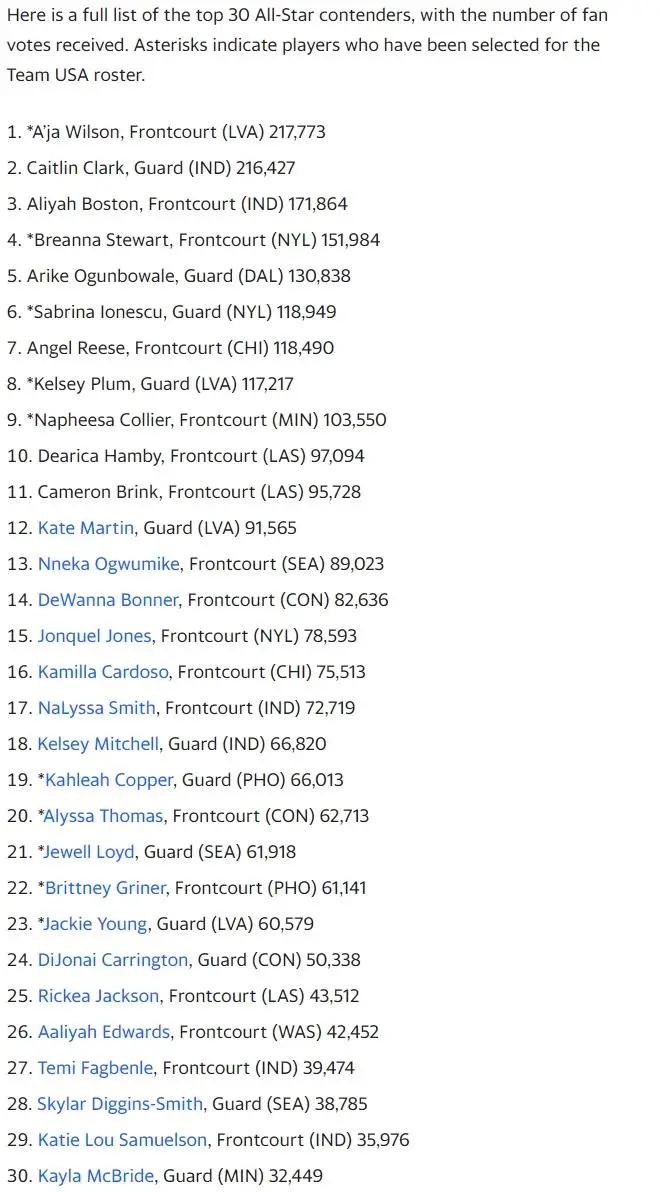Open Kate Martin's player link
The height and width of the screenshot is (1192, 660).
pos(85,528)
